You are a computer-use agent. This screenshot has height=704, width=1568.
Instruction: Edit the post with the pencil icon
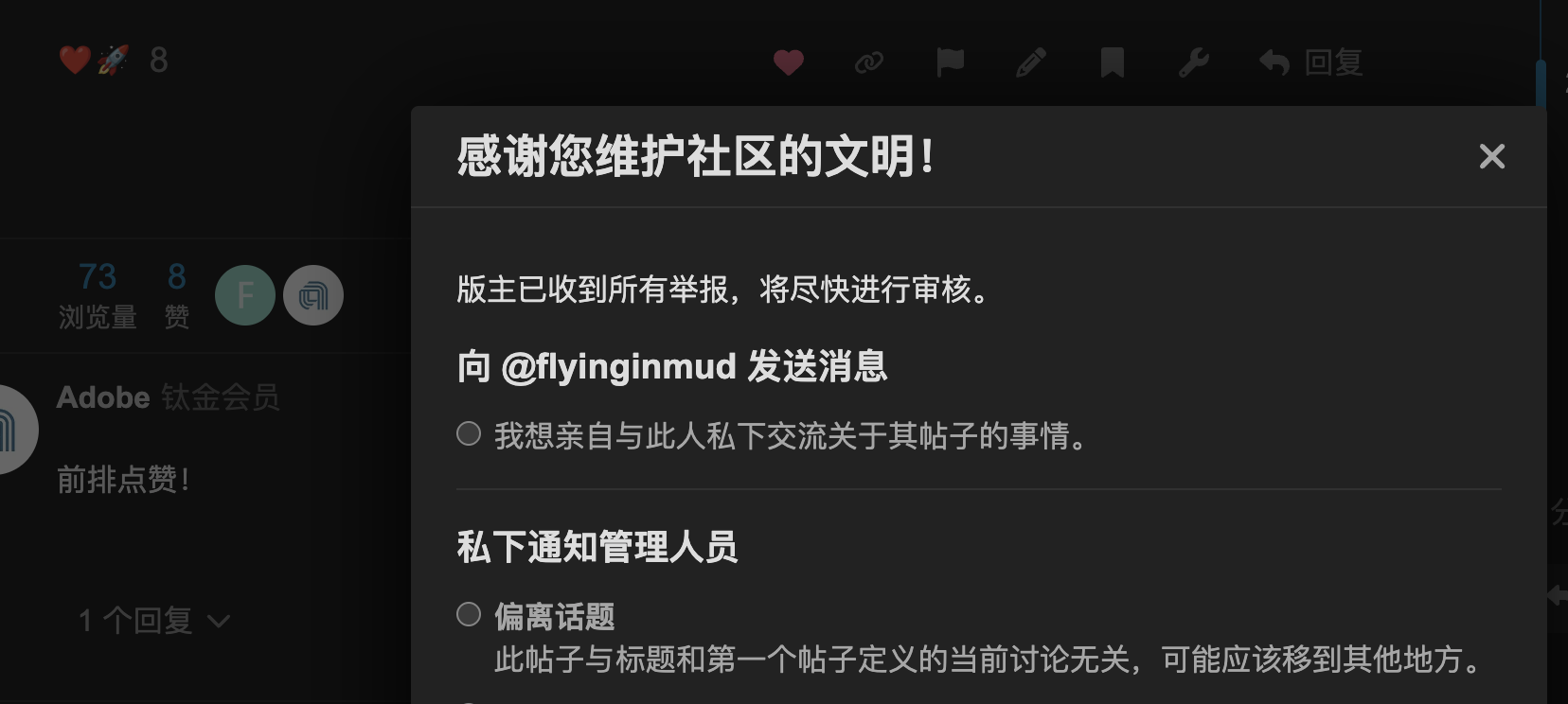(1031, 62)
